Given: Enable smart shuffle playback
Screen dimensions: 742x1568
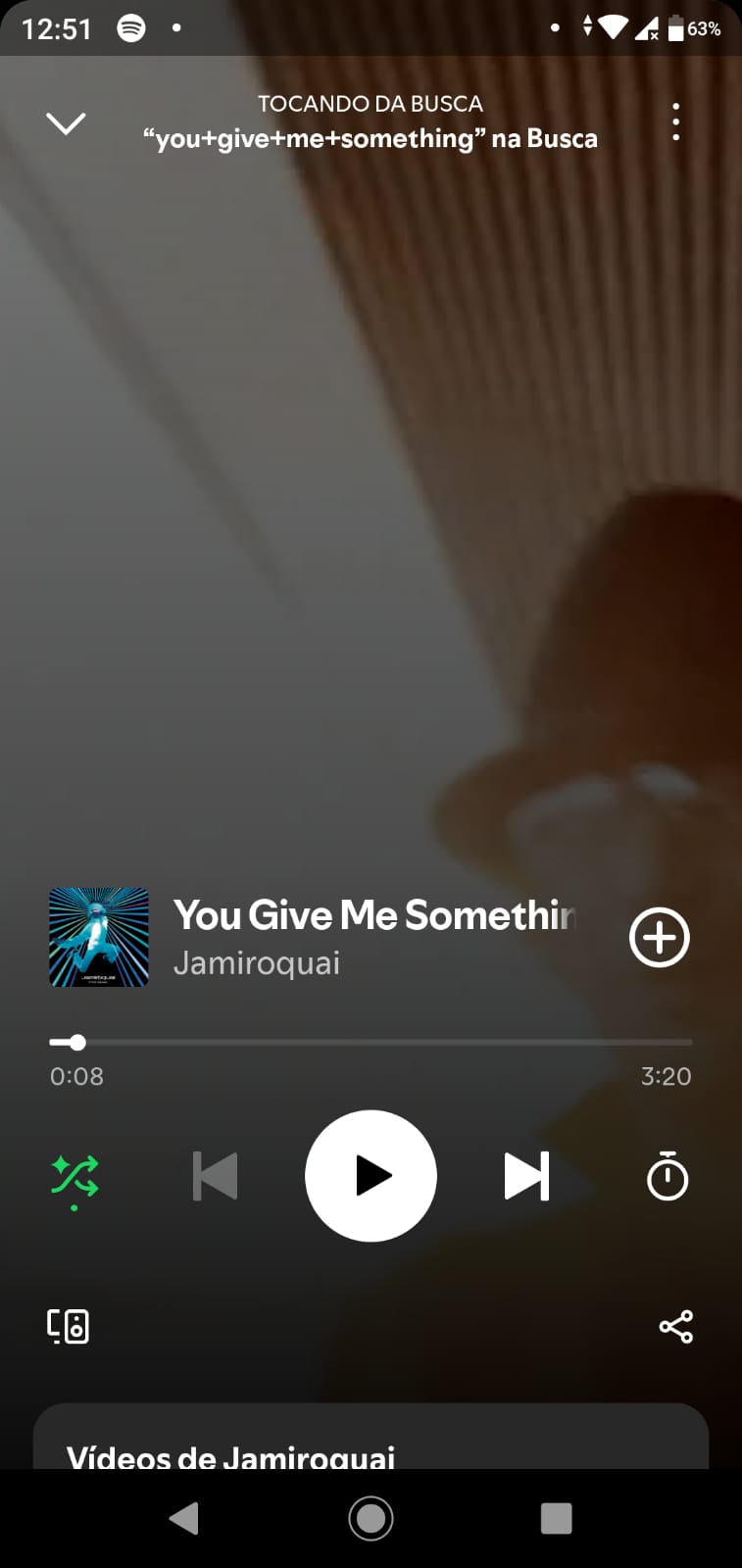Looking at the screenshot, I should click(74, 1177).
